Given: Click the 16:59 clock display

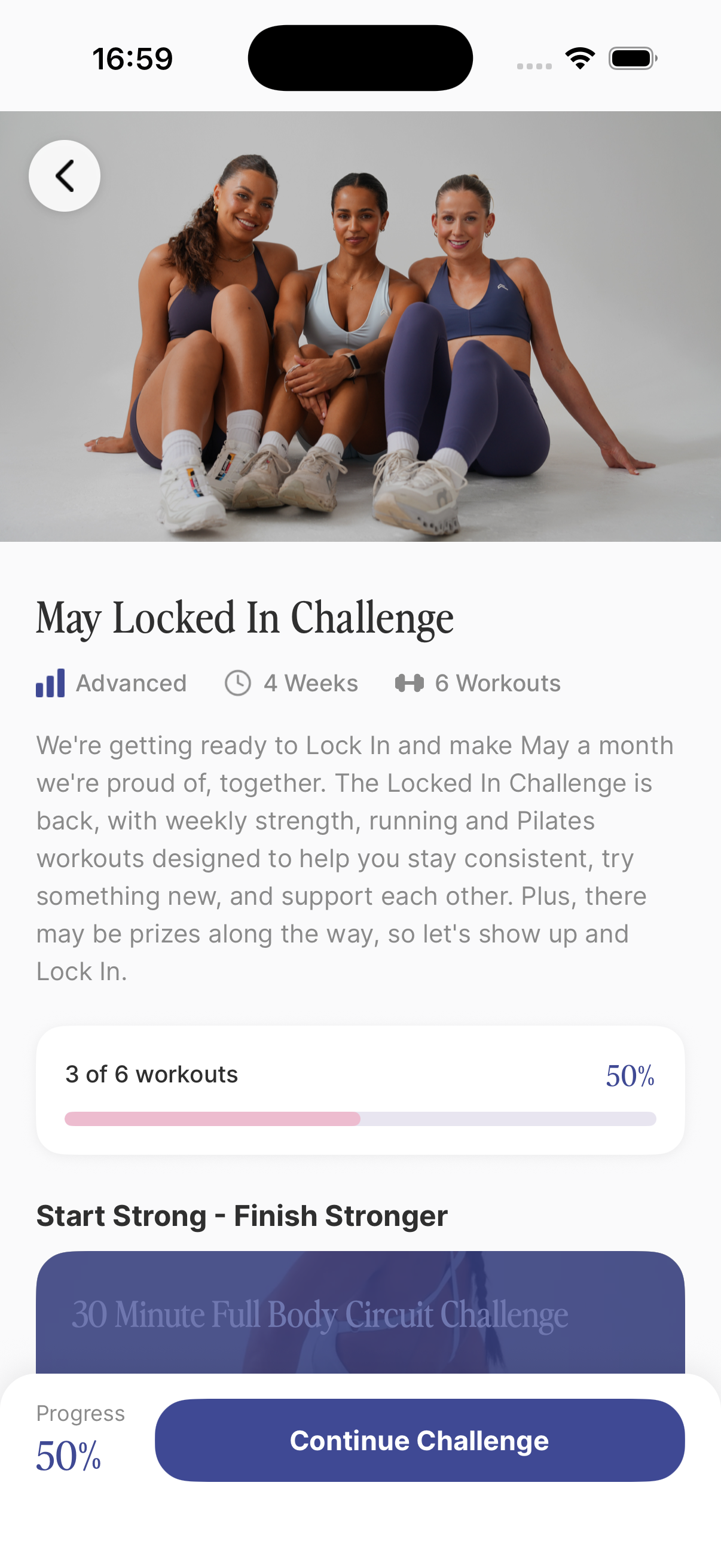Looking at the screenshot, I should [133, 58].
